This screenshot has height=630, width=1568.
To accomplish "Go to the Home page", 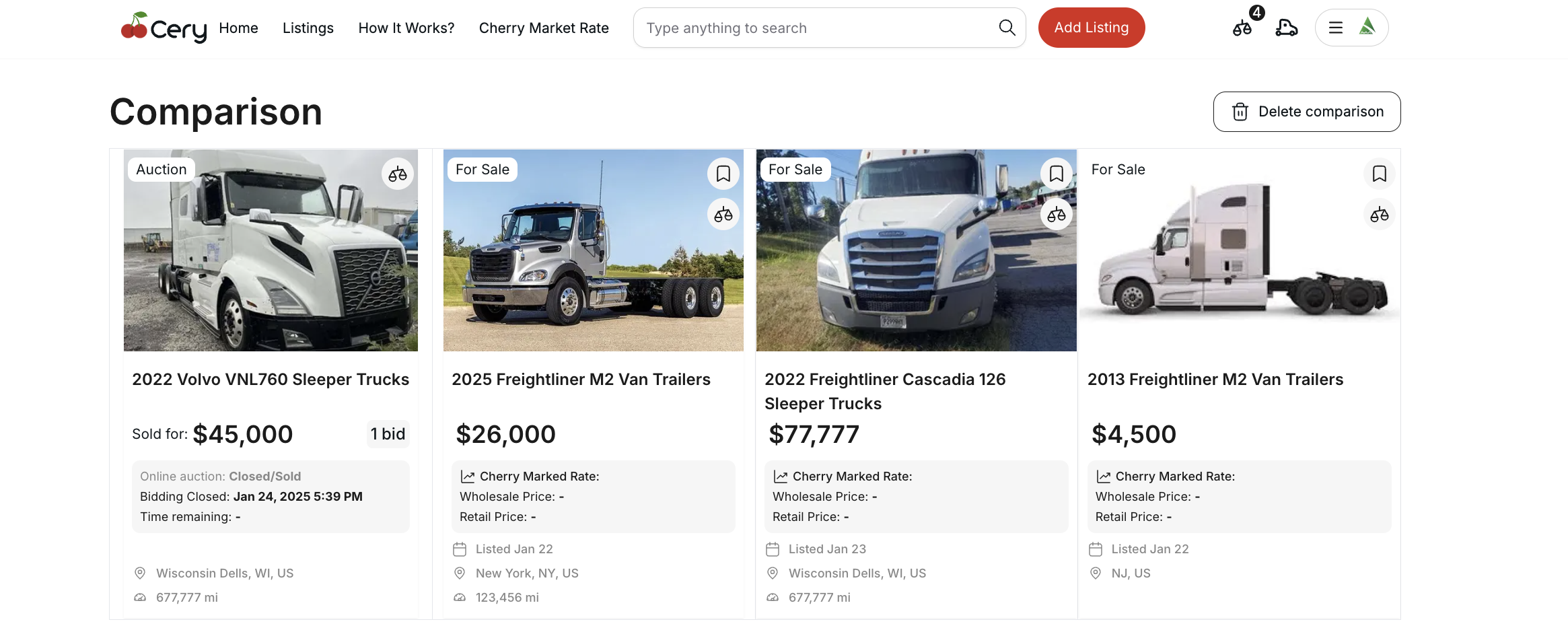I will pos(238,28).
